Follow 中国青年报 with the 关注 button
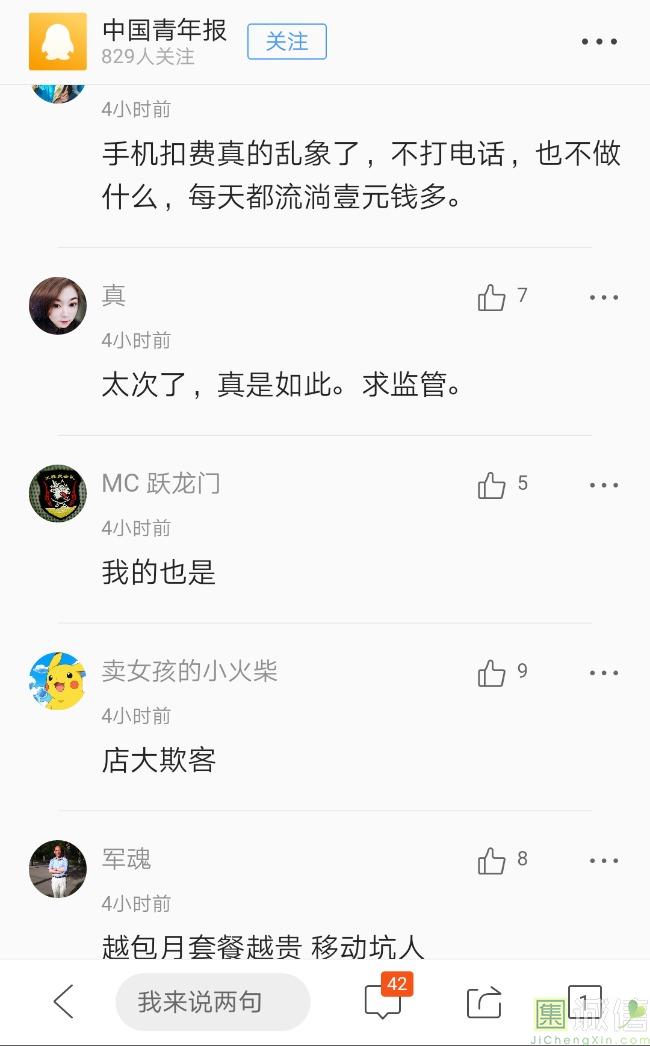The image size is (650, 1046). (x=287, y=42)
